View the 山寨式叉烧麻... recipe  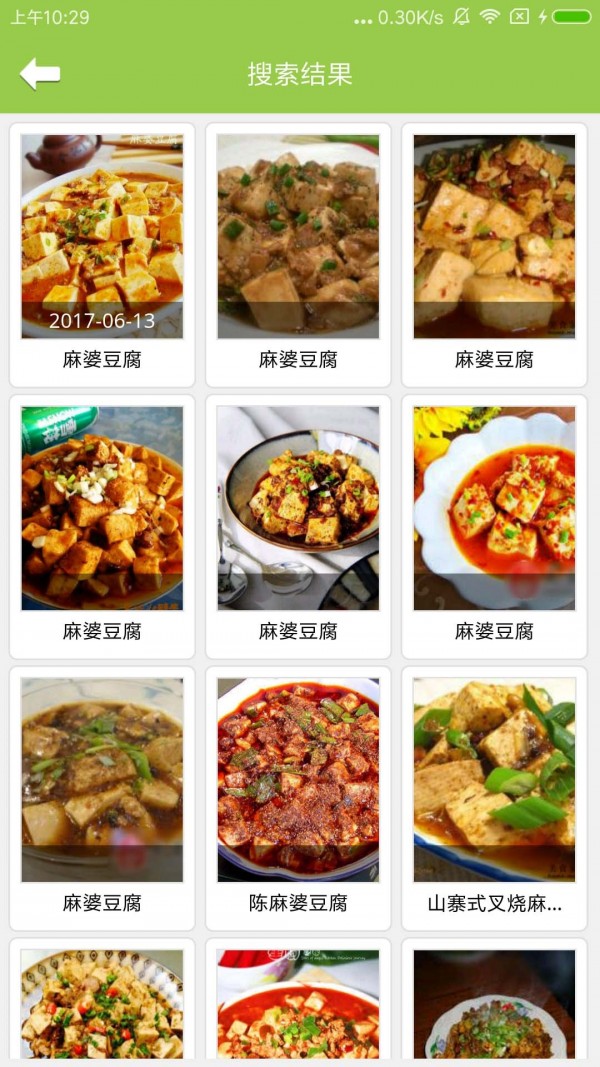(494, 797)
